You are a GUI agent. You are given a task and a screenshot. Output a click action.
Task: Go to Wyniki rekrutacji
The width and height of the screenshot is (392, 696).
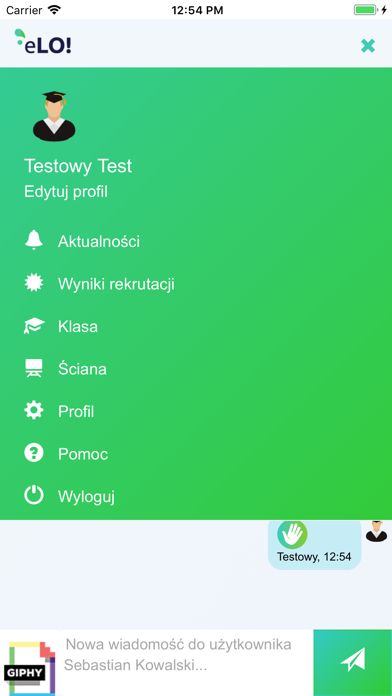(99, 284)
